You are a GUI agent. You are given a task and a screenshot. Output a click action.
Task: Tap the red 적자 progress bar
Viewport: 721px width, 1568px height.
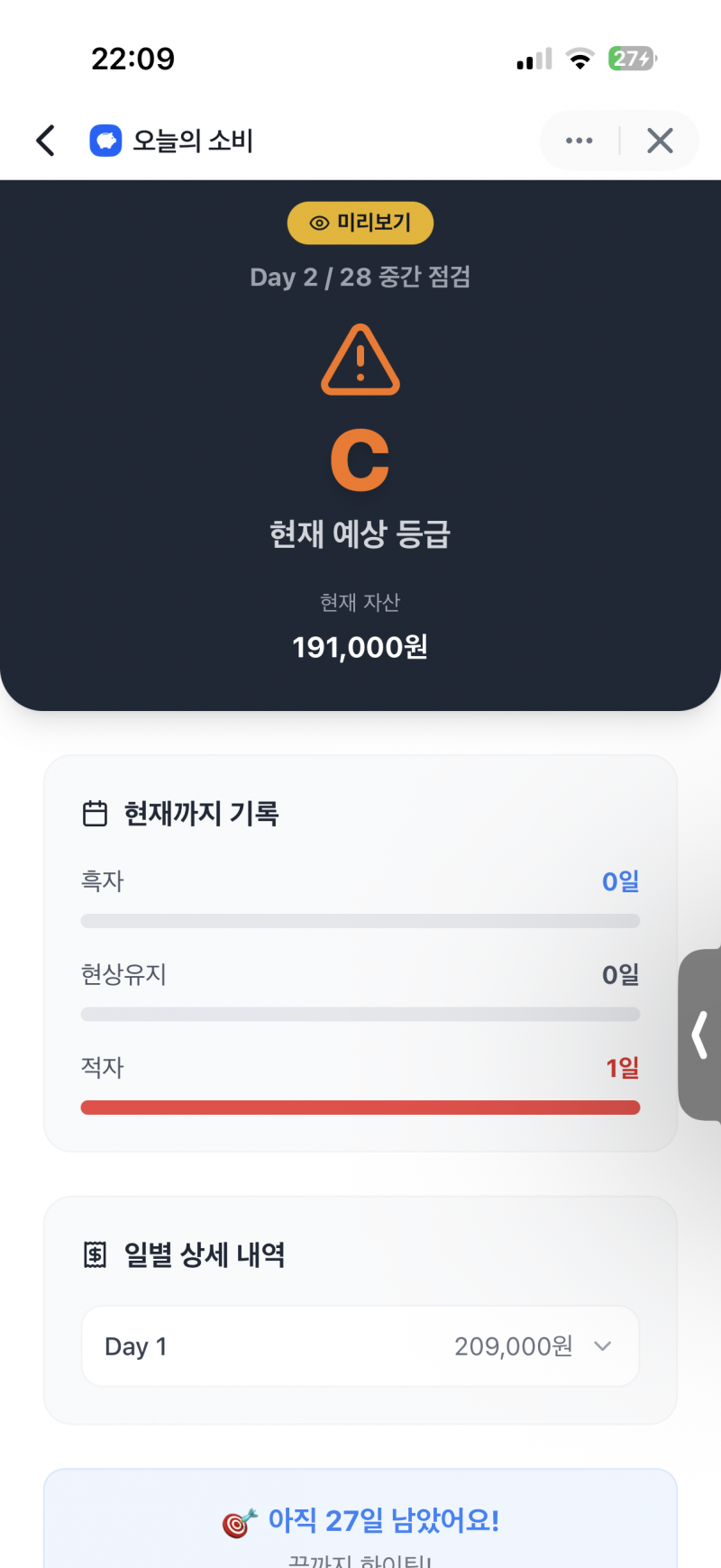(x=360, y=1107)
